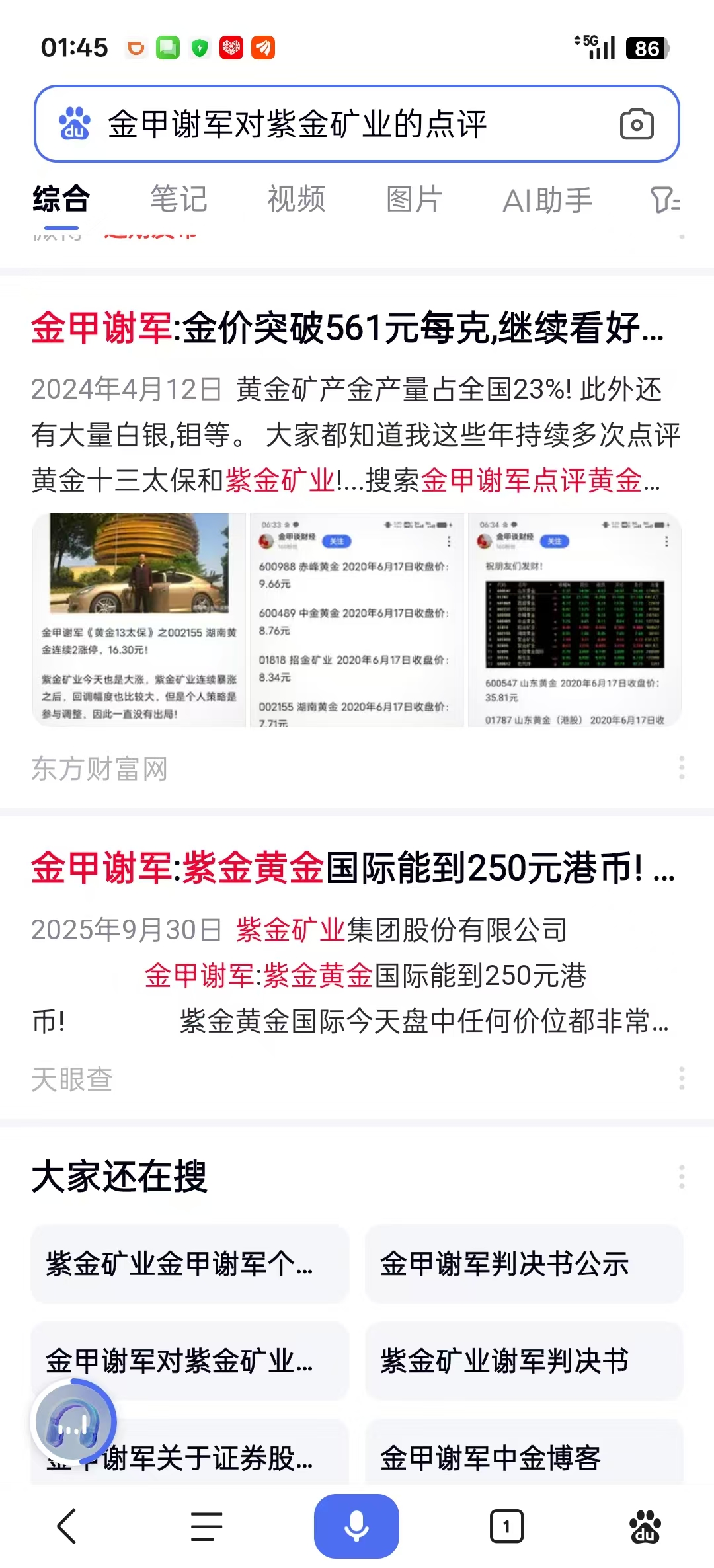The width and height of the screenshot is (714, 1568).
Task: Start voice search with microphone button
Action: [356, 1526]
